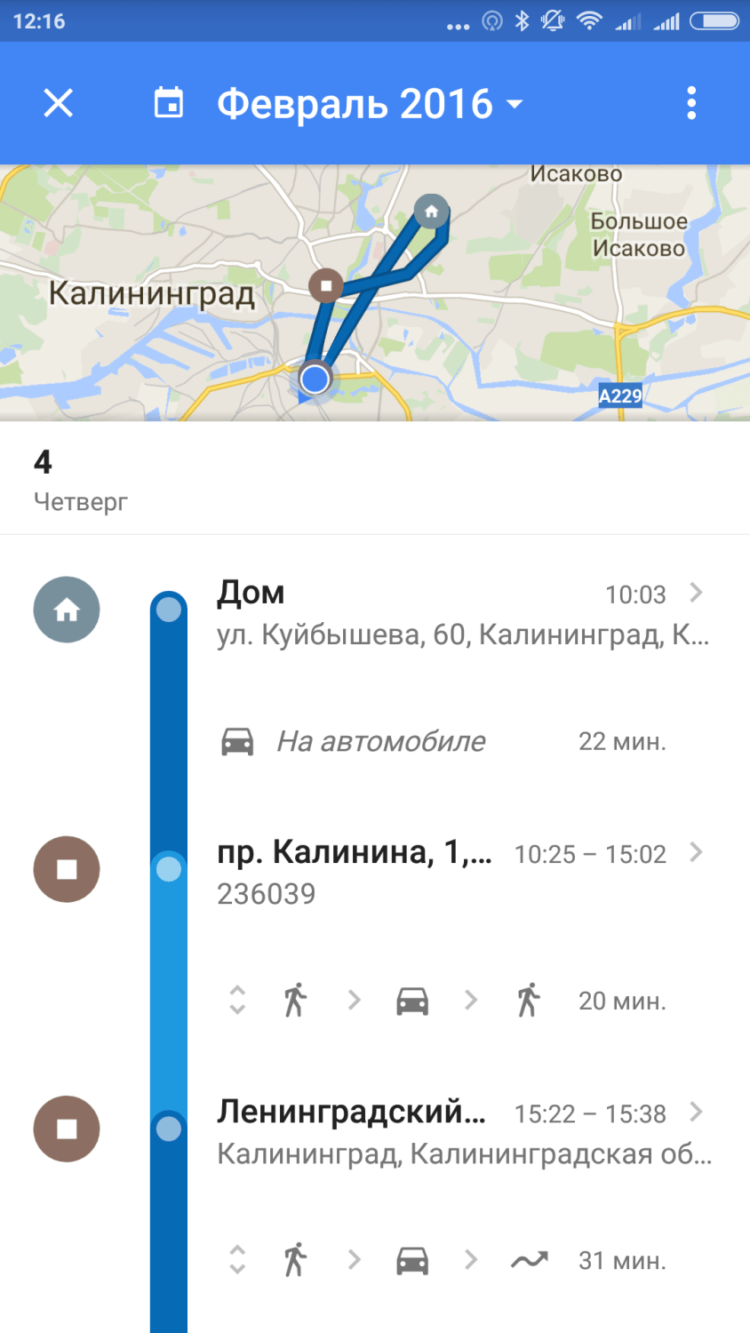Close the timeline view with the X
The image size is (750, 1333).
coord(57,103)
